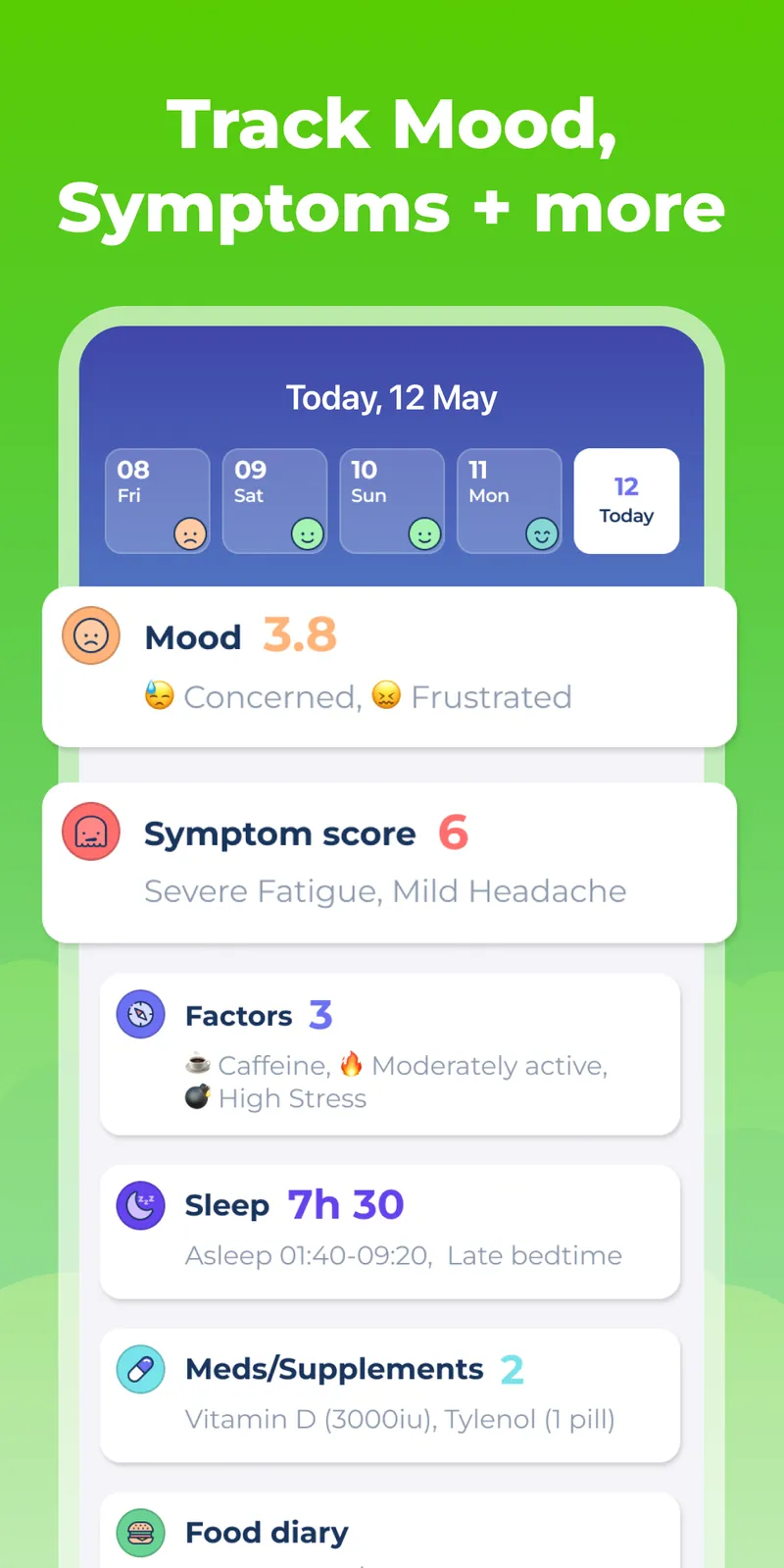Select the red ghost Symptom score icon
The width and height of the screenshot is (784, 1568).
pos(90,832)
